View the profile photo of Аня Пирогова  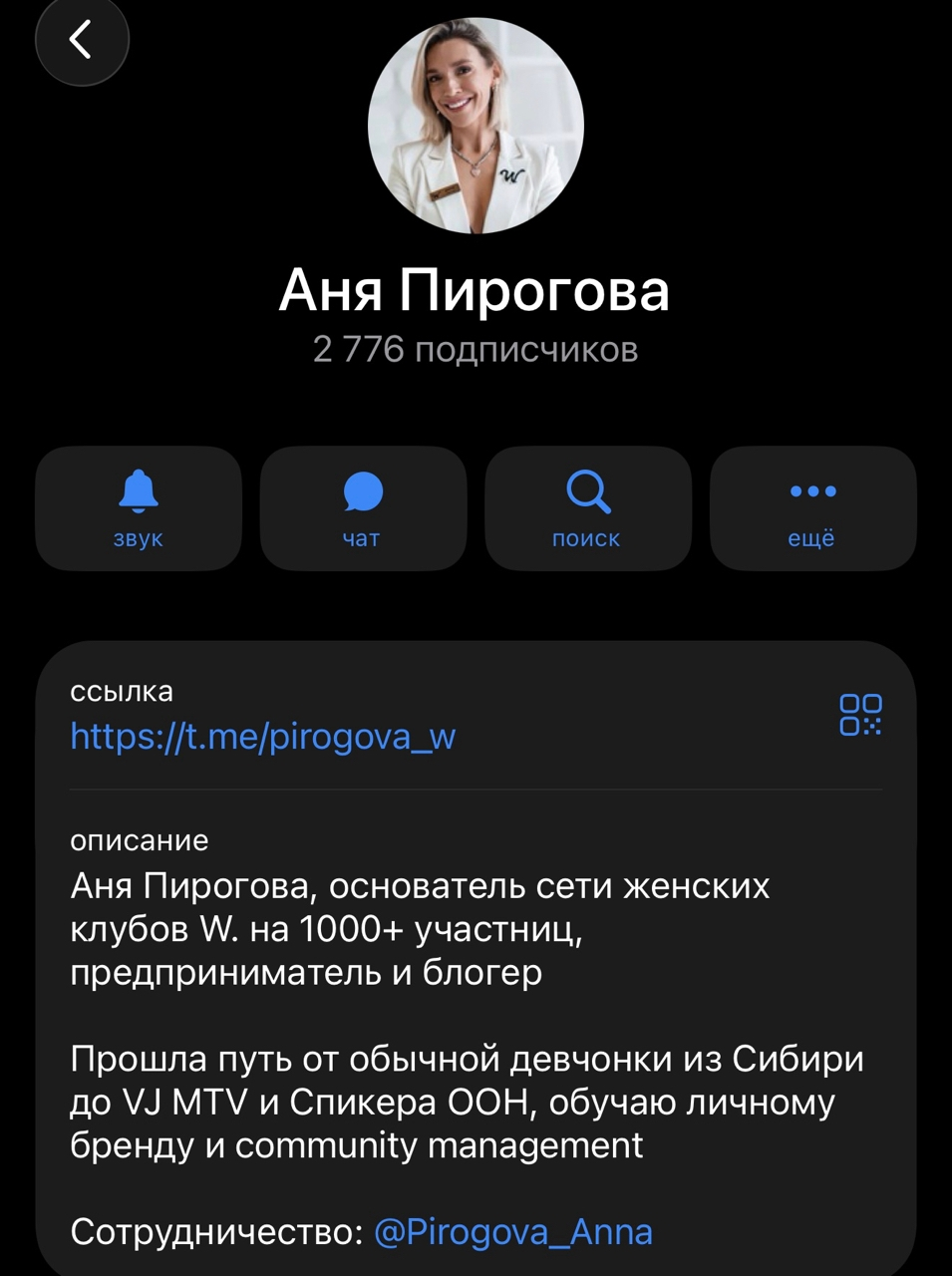(x=476, y=124)
